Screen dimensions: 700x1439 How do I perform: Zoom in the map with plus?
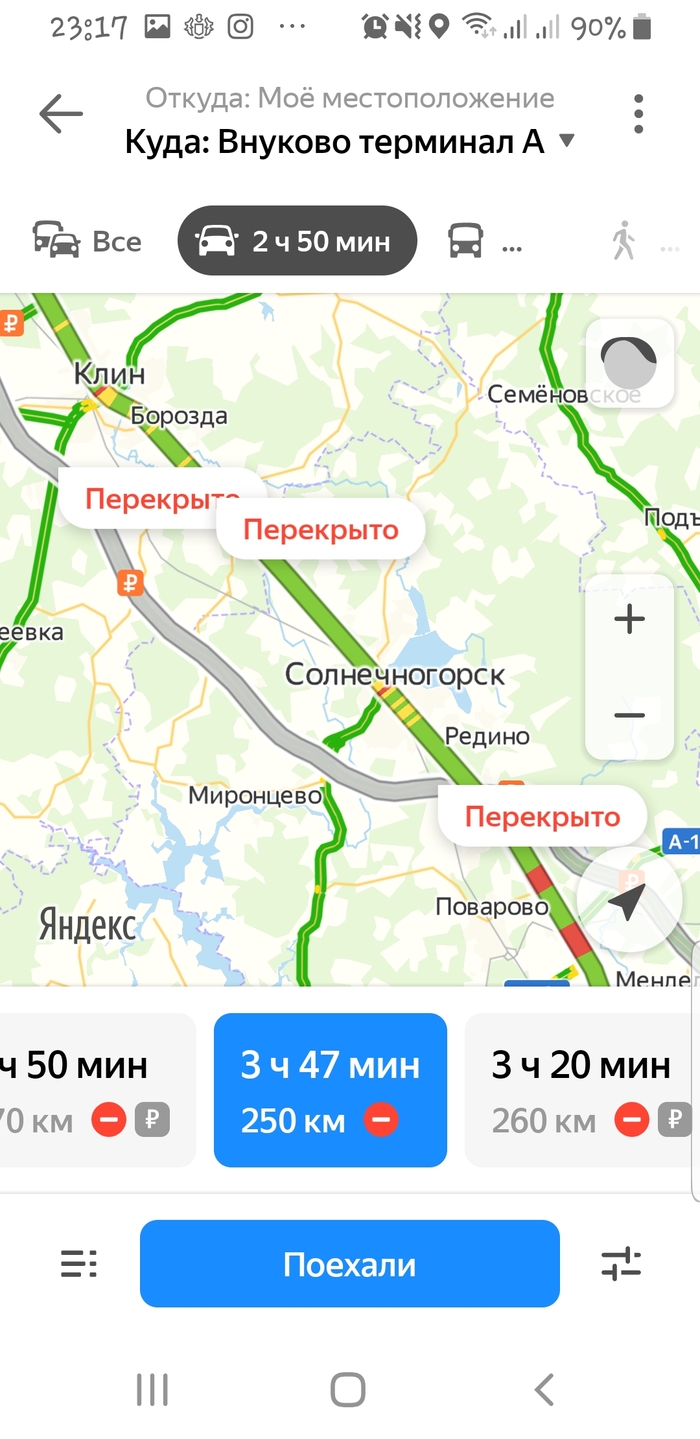629,620
